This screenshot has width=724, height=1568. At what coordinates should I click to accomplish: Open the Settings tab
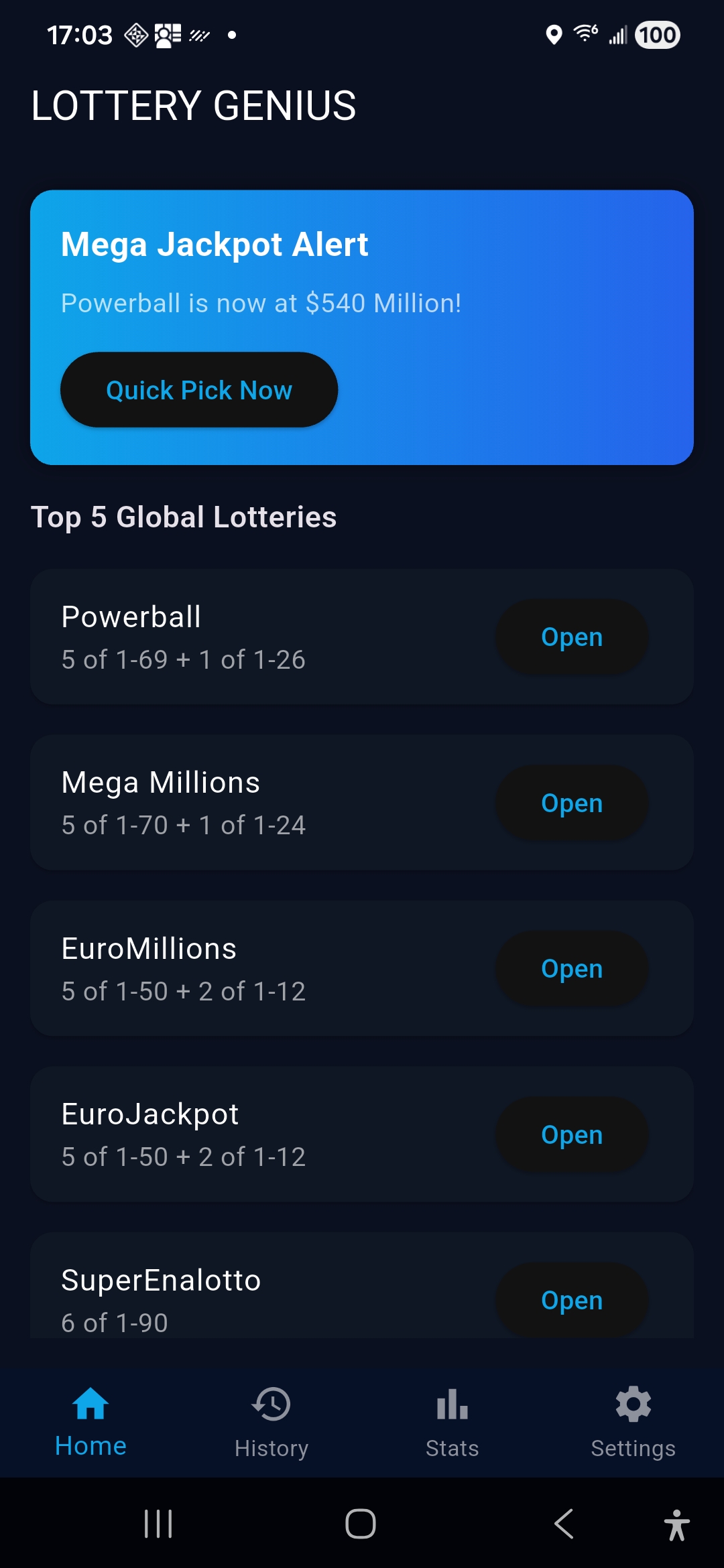point(633,1427)
